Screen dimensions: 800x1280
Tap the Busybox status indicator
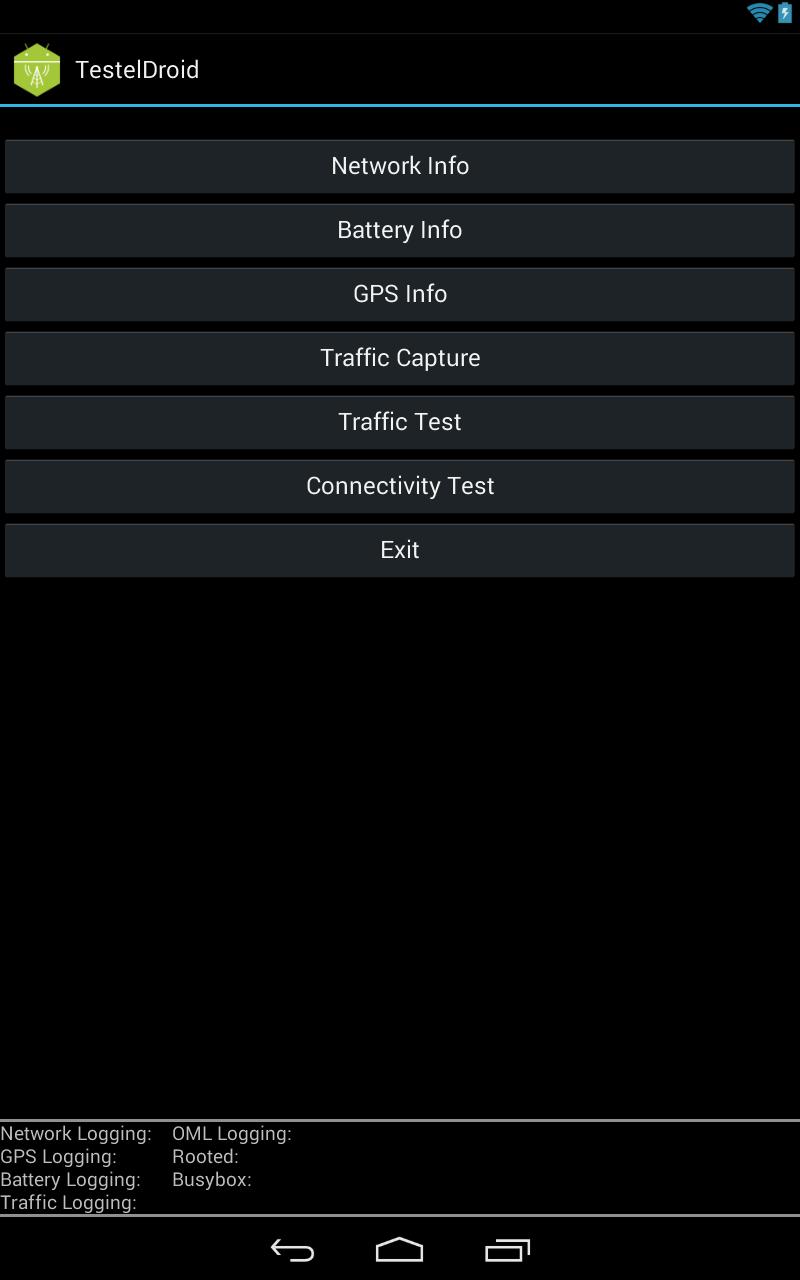point(213,1180)
